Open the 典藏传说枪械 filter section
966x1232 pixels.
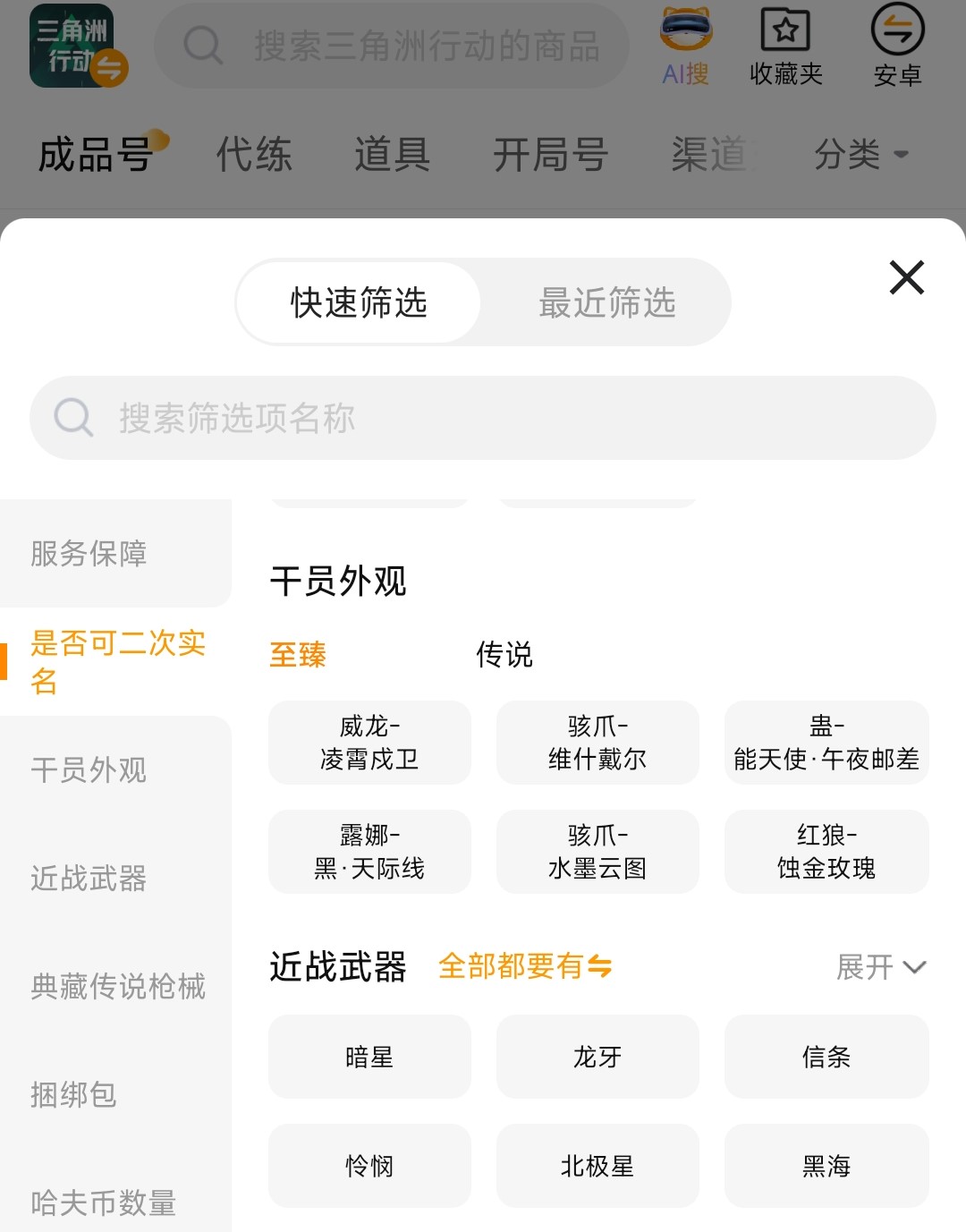coord(118,986)
